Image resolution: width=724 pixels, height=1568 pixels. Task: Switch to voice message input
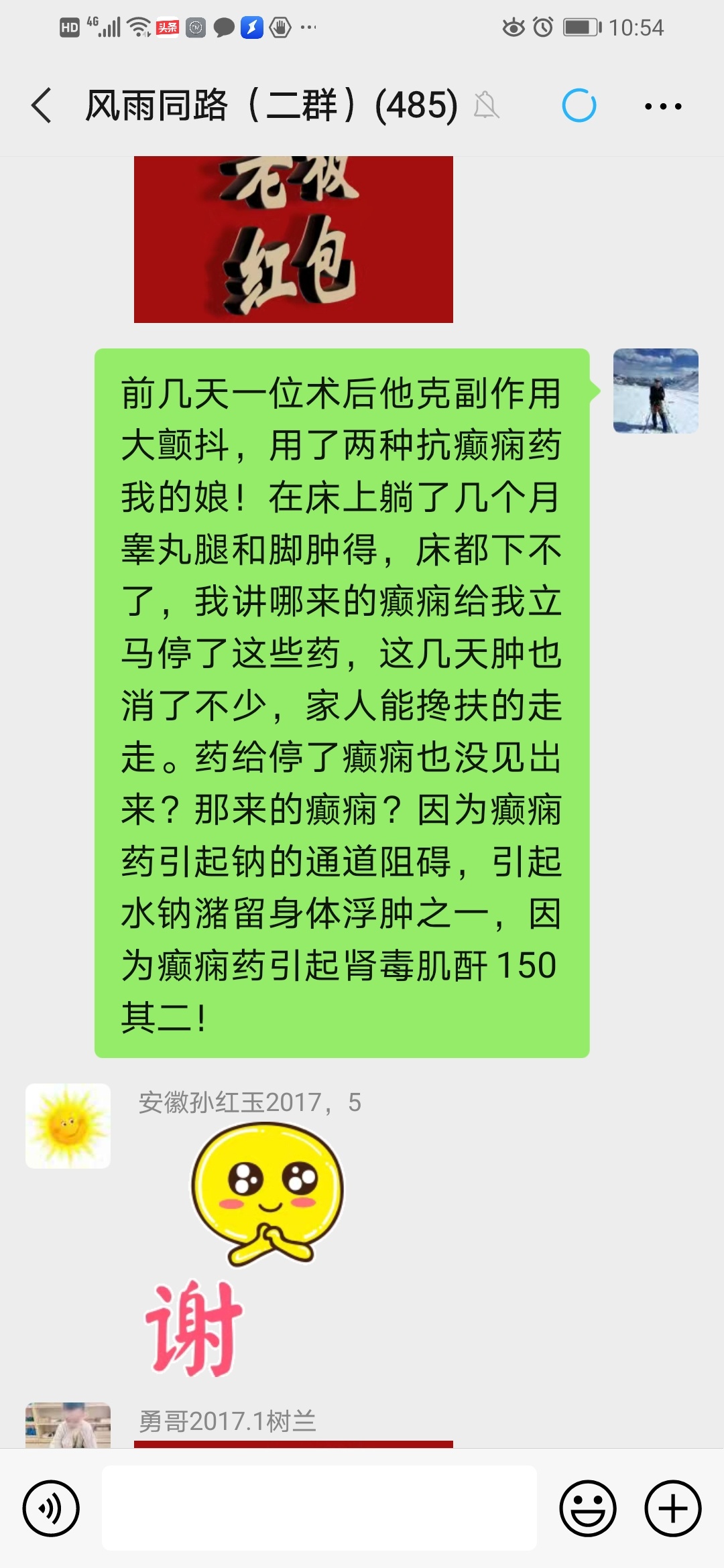pyautogui.click(x=51, y=1508)
